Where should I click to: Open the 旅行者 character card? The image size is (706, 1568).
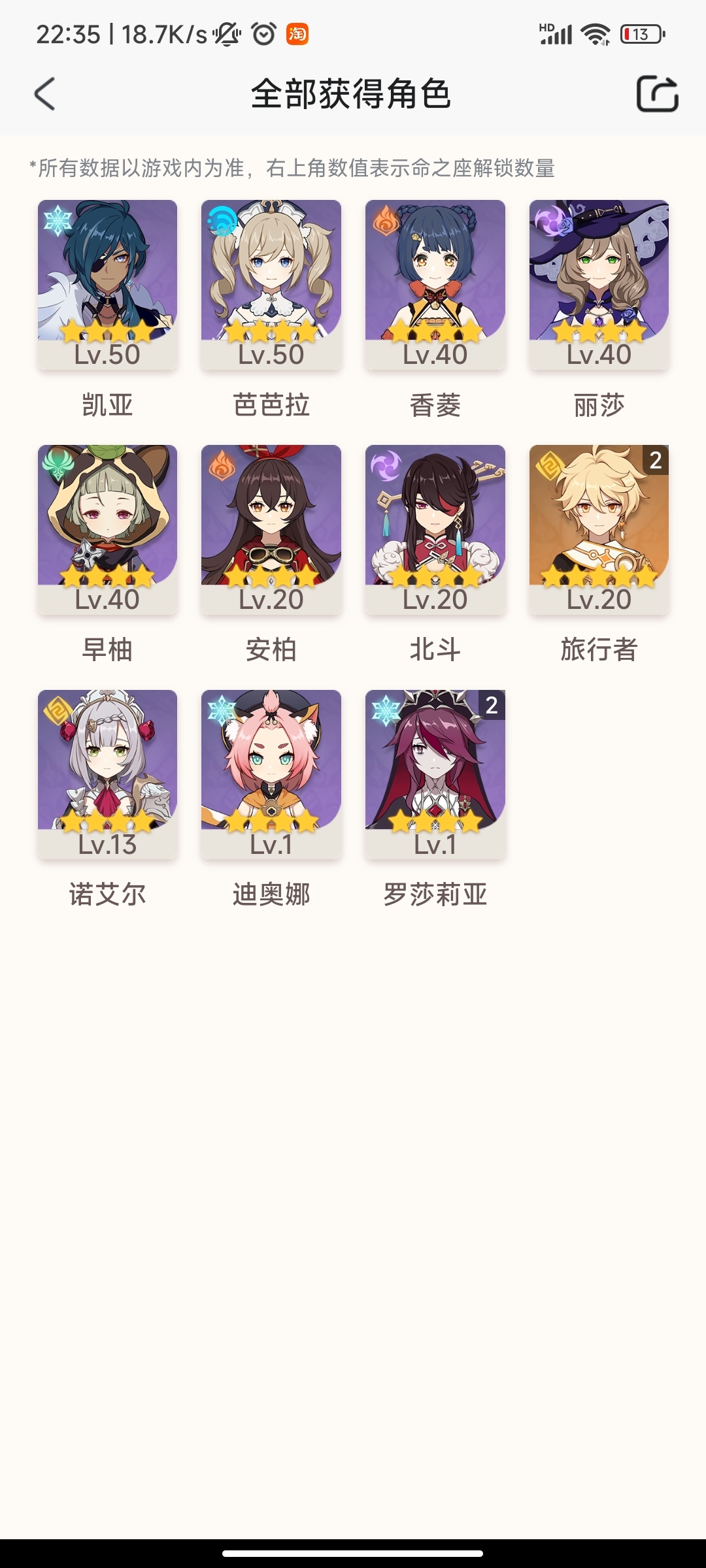(x=599, y=529)
